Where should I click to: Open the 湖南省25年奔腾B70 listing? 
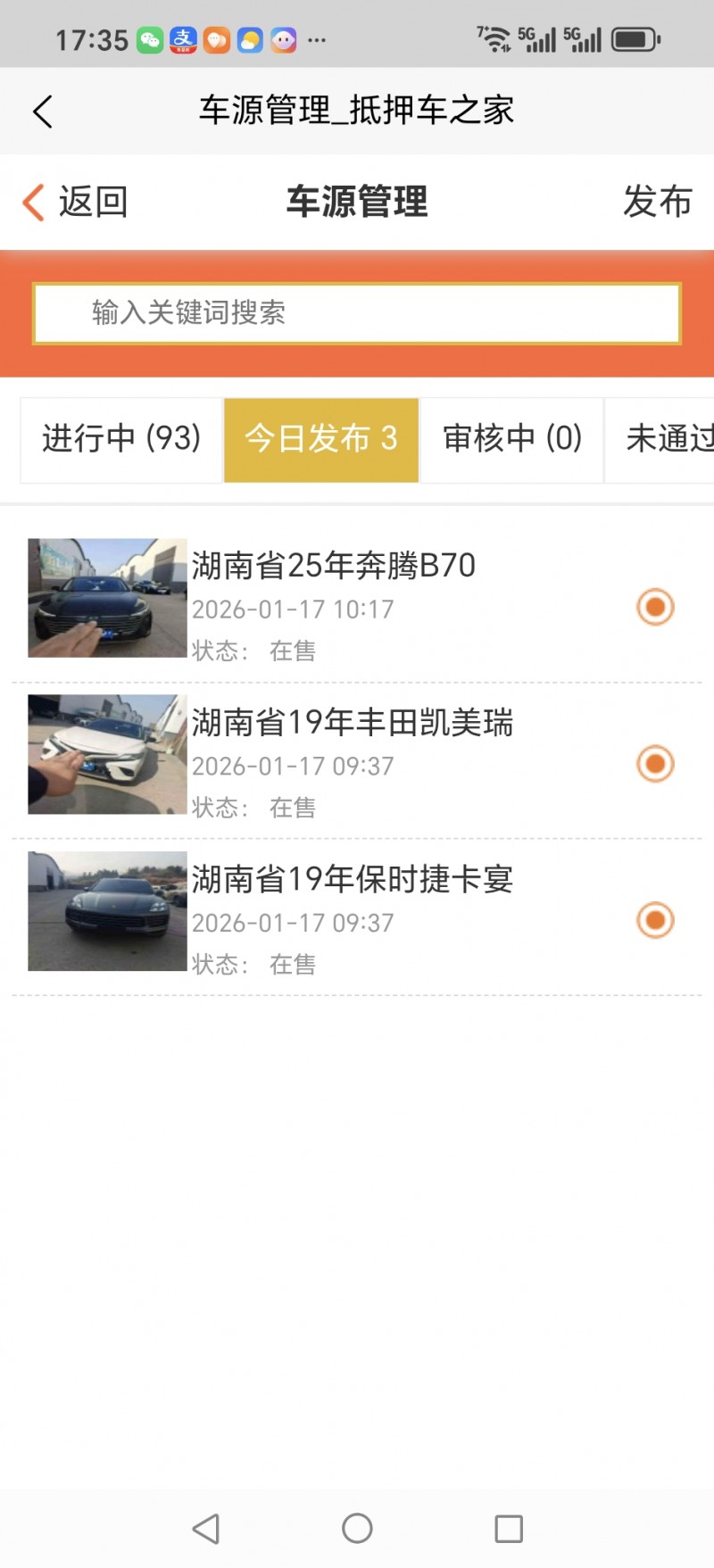coord(335,565)
